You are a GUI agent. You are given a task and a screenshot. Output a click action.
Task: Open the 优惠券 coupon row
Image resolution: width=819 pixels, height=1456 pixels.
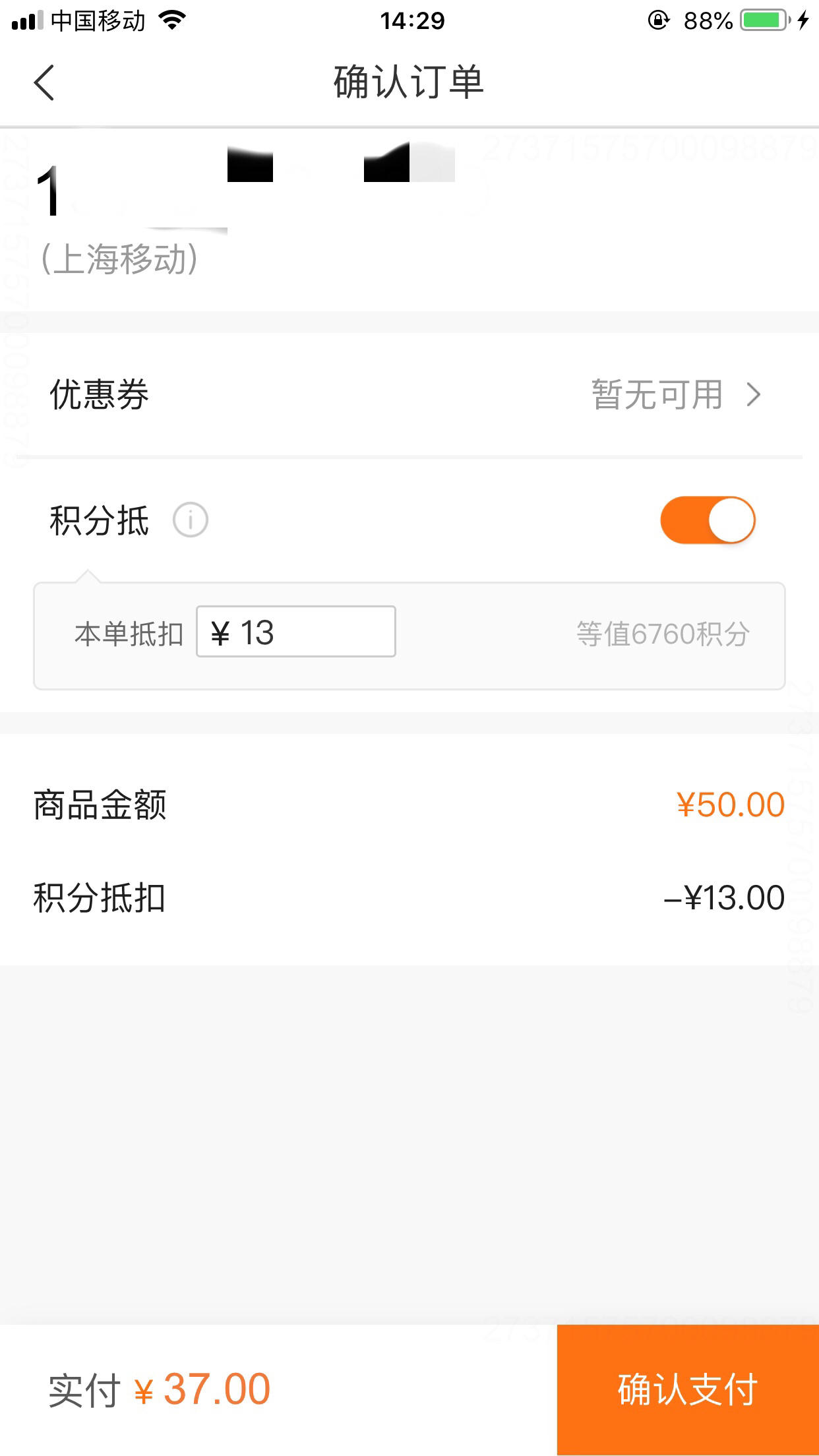pyautogui.click(x=409, y=394)
